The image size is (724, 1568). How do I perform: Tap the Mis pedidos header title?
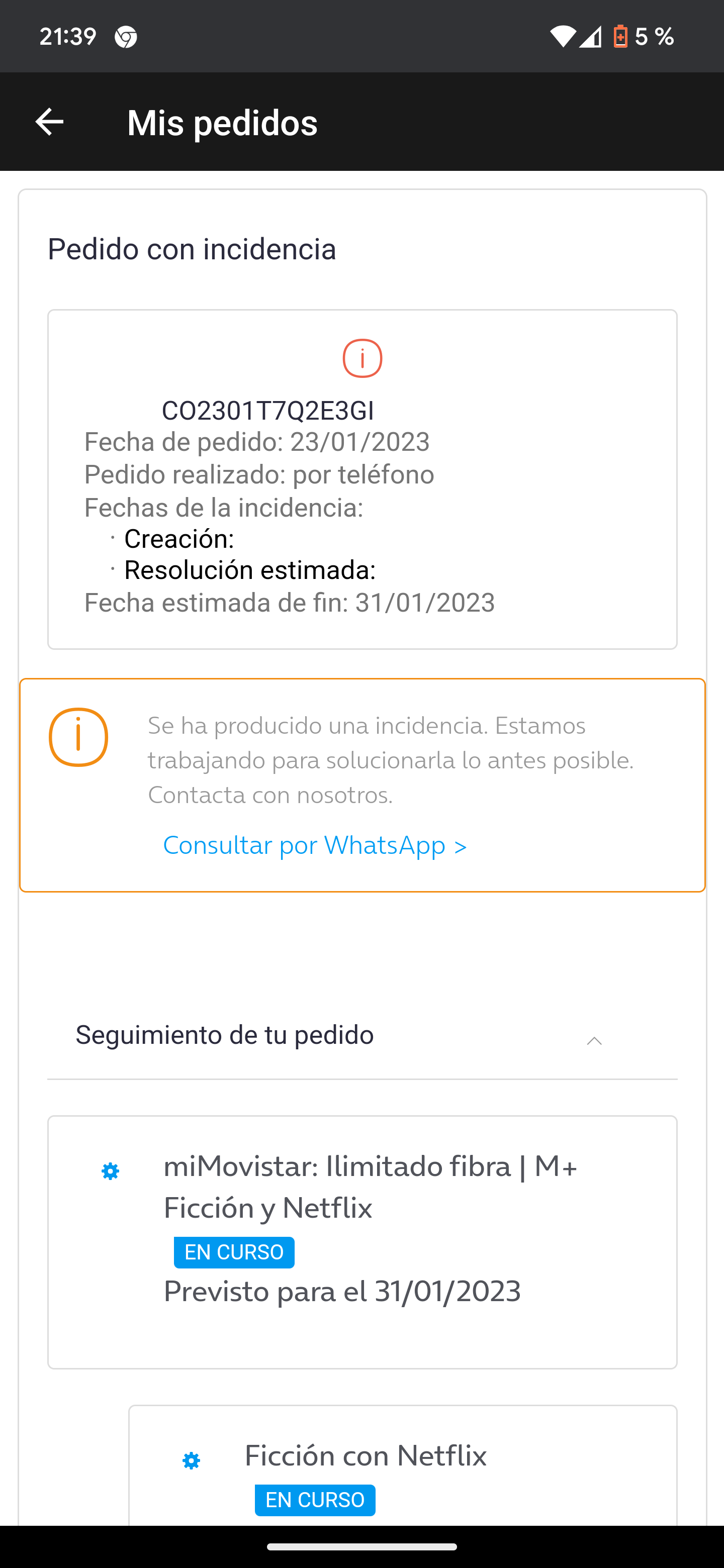(222, 122)
